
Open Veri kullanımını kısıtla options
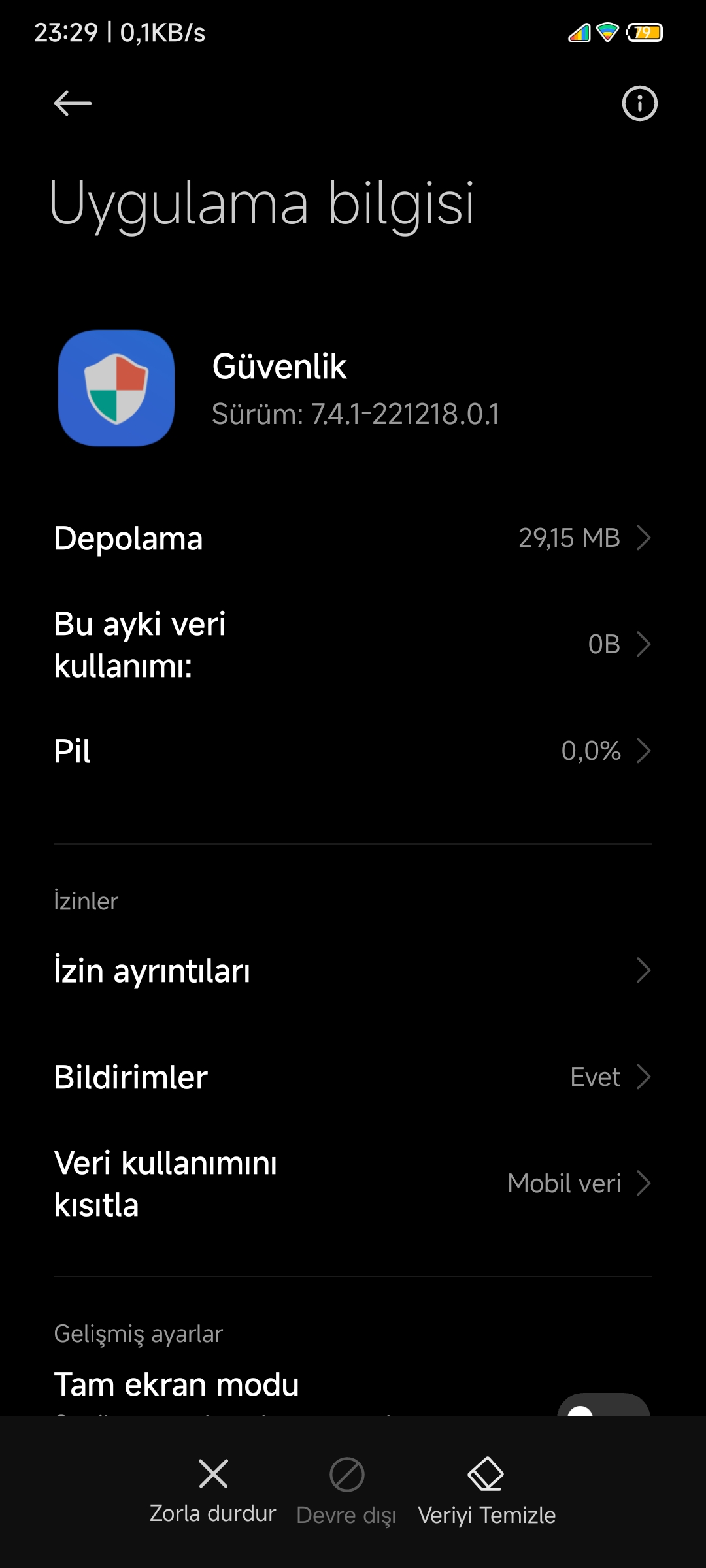[353, 1183]
